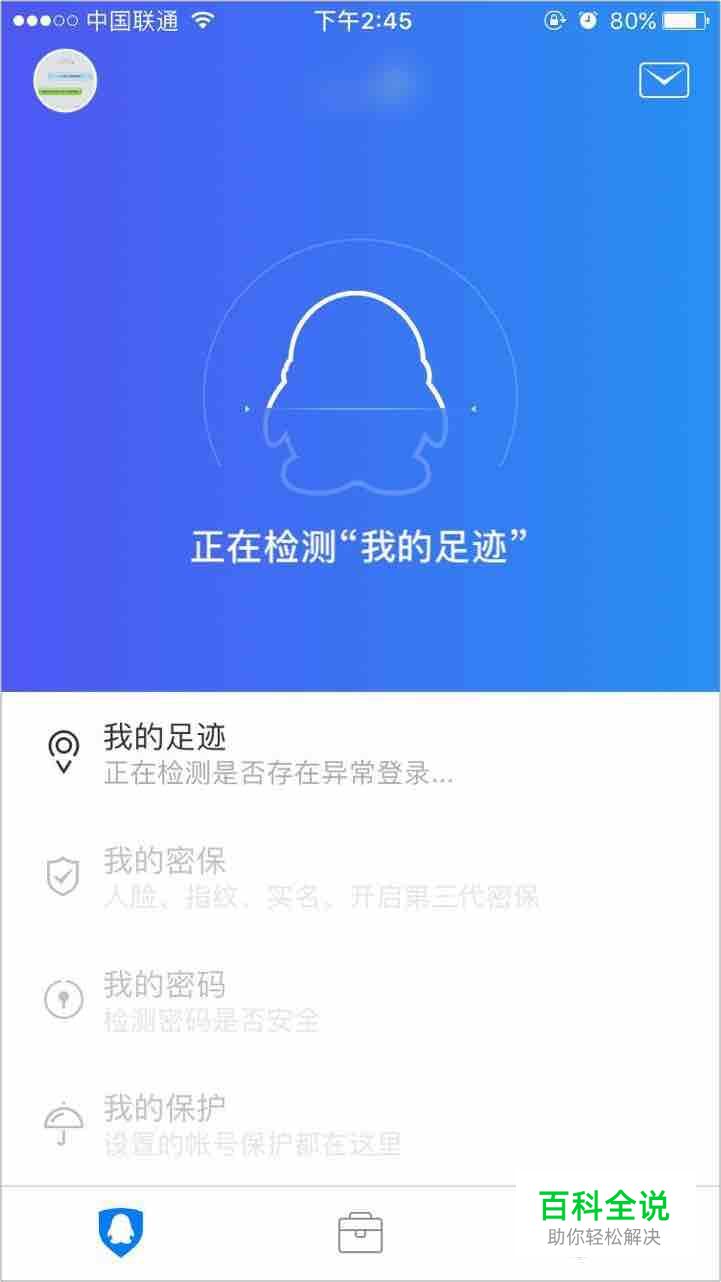Image resolution: width=721 pixels, height=1282 pixels.
Task: Open the message envelope icon
Action: pos(662,80)
